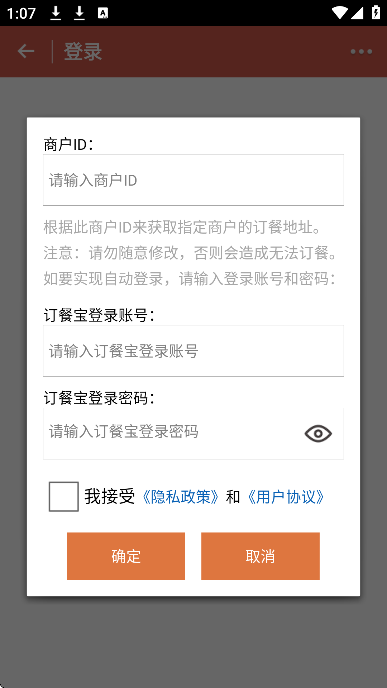The image size is (387, 688).
Task: Toggle password visibility with the eye icon
Action: (x=318, y=434)
